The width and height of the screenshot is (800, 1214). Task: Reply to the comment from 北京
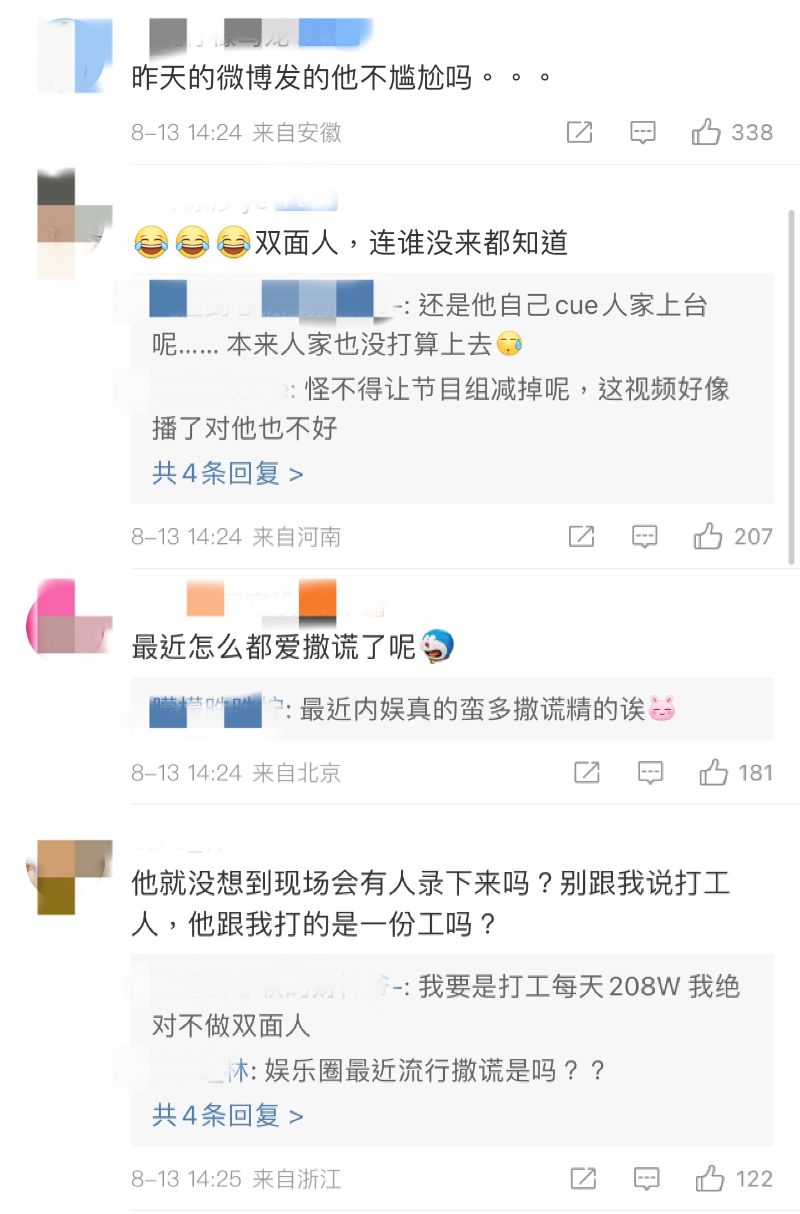pos(651,772)
